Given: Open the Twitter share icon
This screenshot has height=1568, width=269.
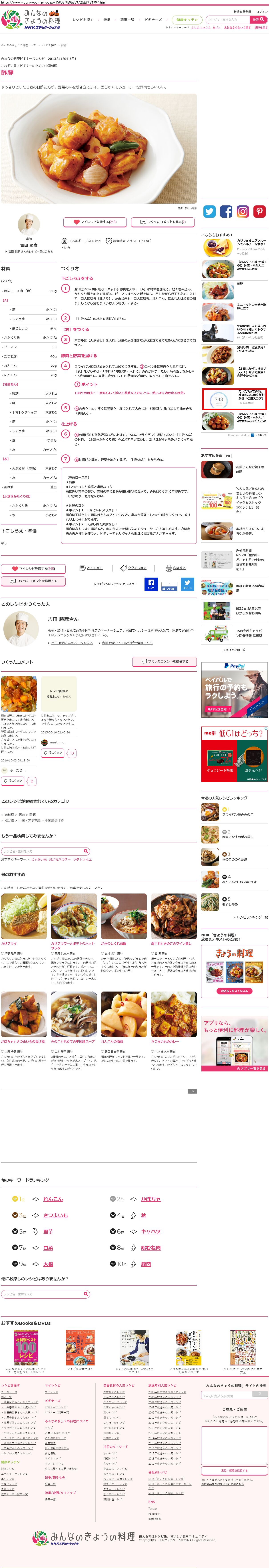Looking at the screenshot, I should coord(209,211).
